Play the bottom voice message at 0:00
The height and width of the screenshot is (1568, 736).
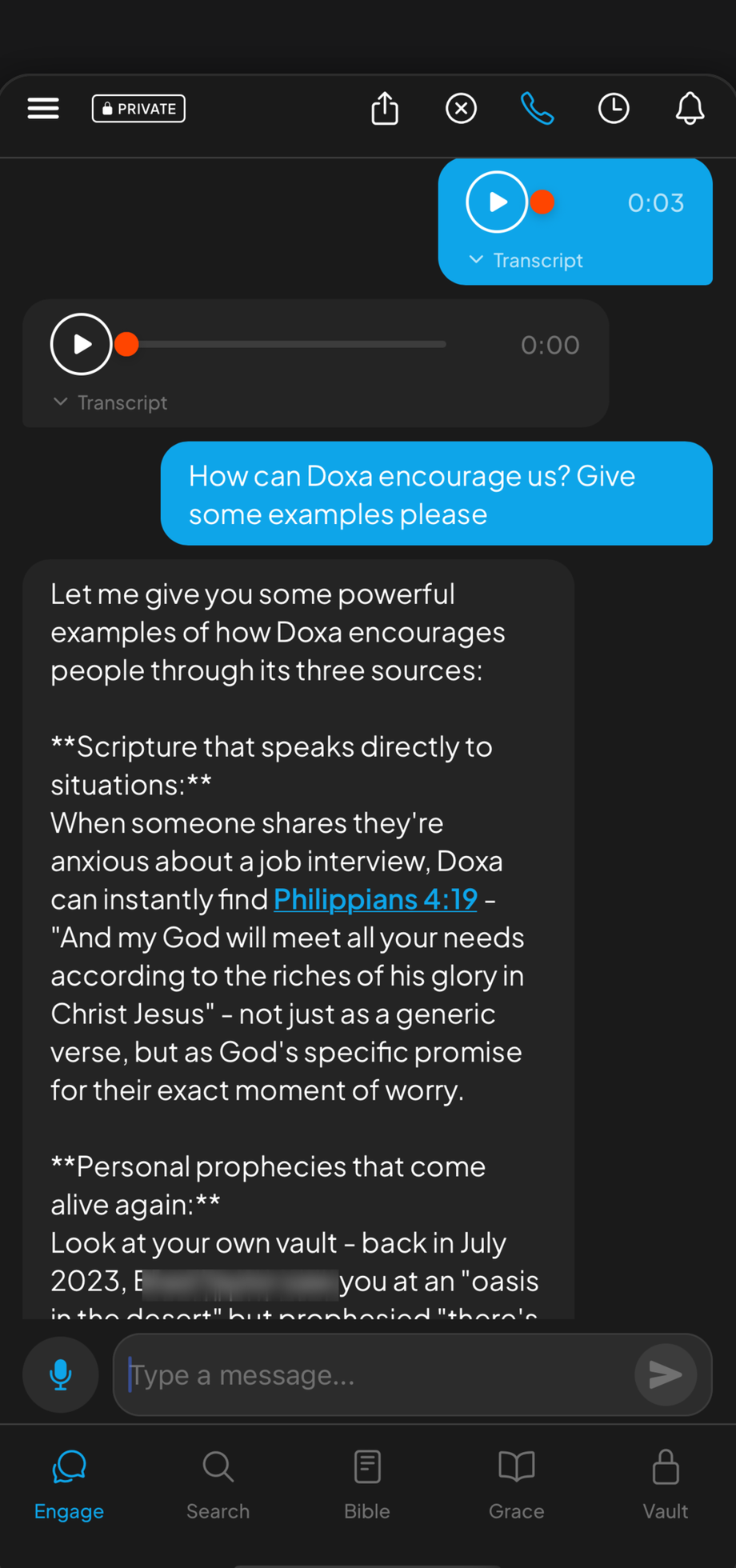80,344
